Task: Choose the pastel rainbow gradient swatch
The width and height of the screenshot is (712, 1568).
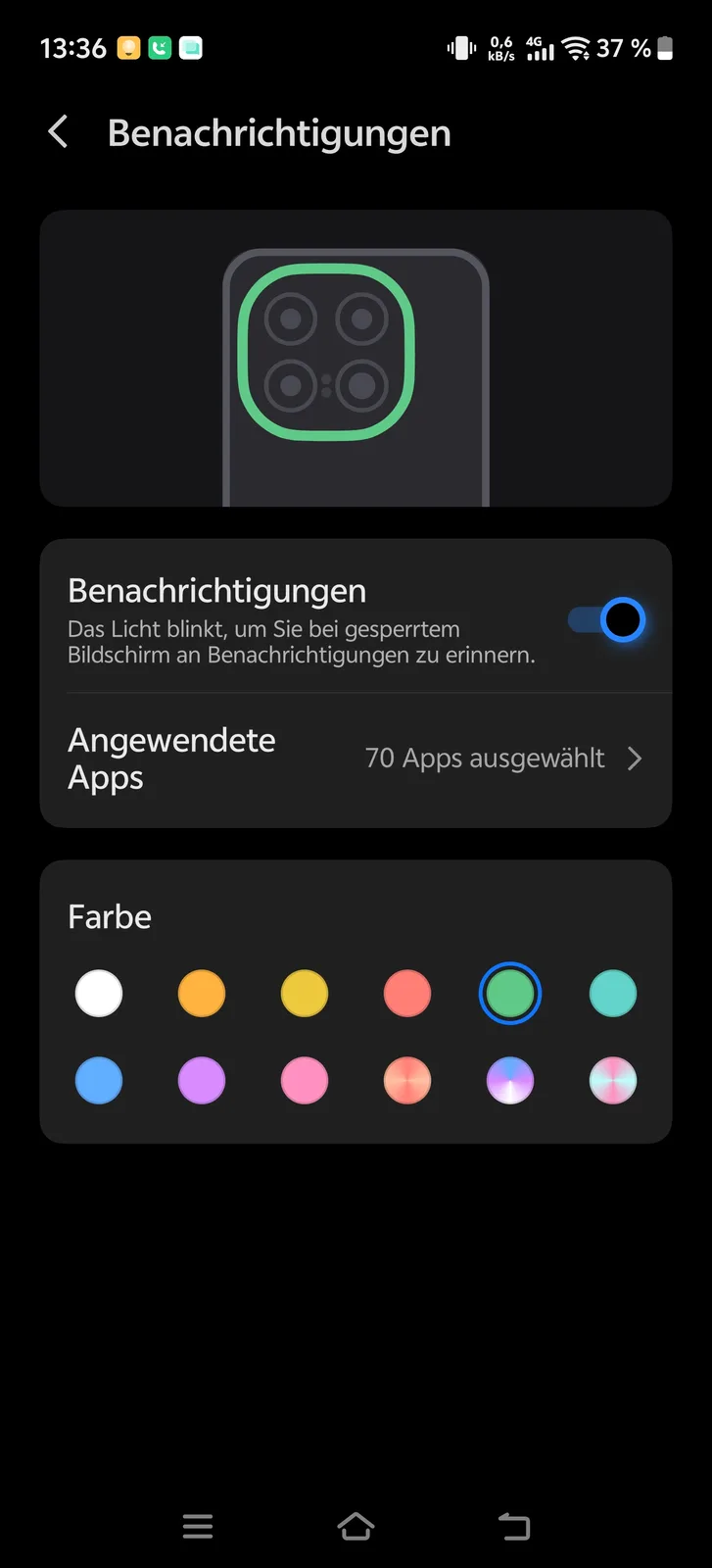Action: tap(613, 1081)
